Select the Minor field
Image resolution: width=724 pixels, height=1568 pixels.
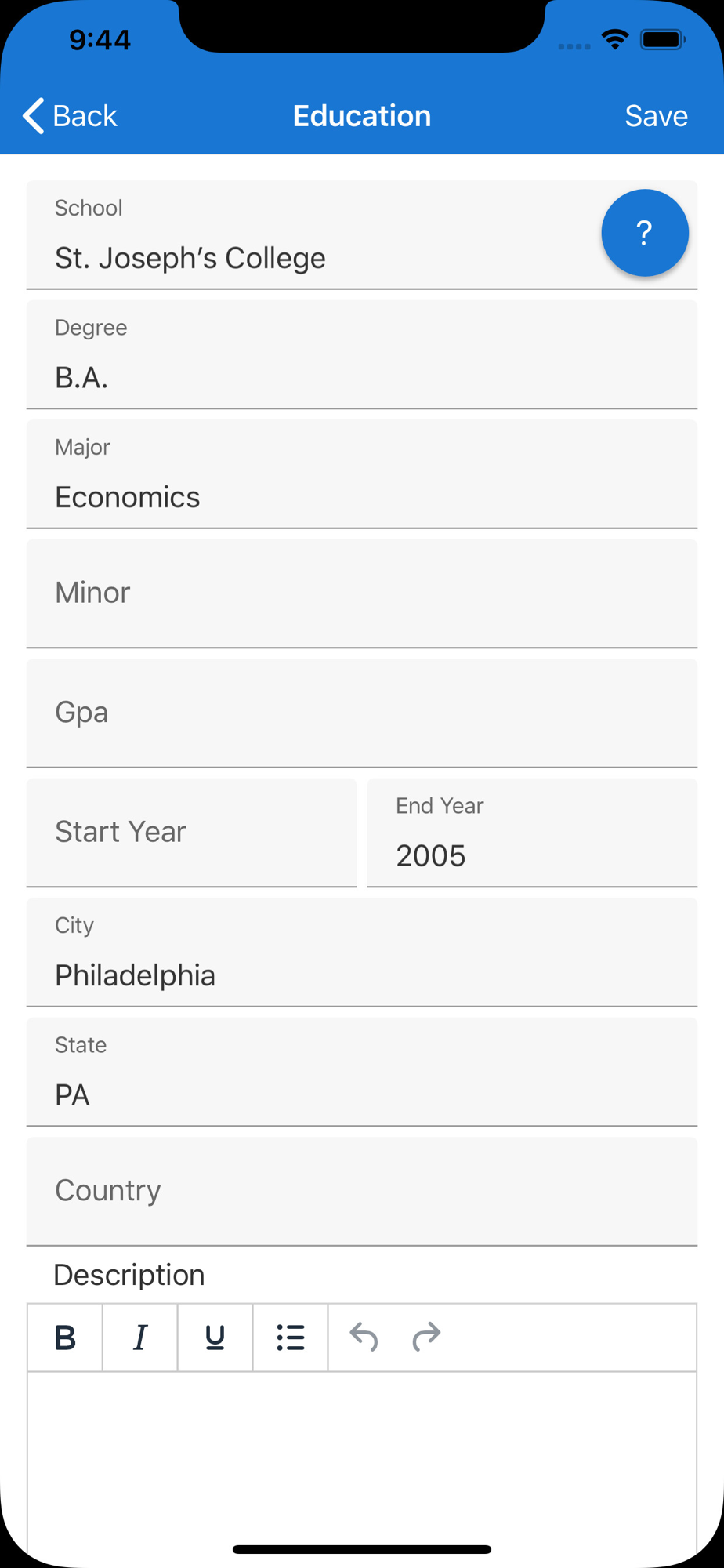coord(360,593)
